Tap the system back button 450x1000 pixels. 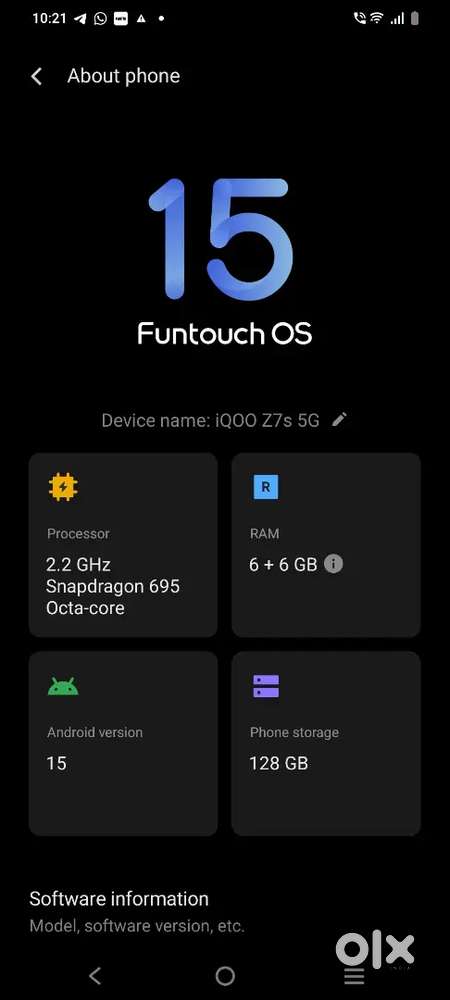tap(95, 975)
